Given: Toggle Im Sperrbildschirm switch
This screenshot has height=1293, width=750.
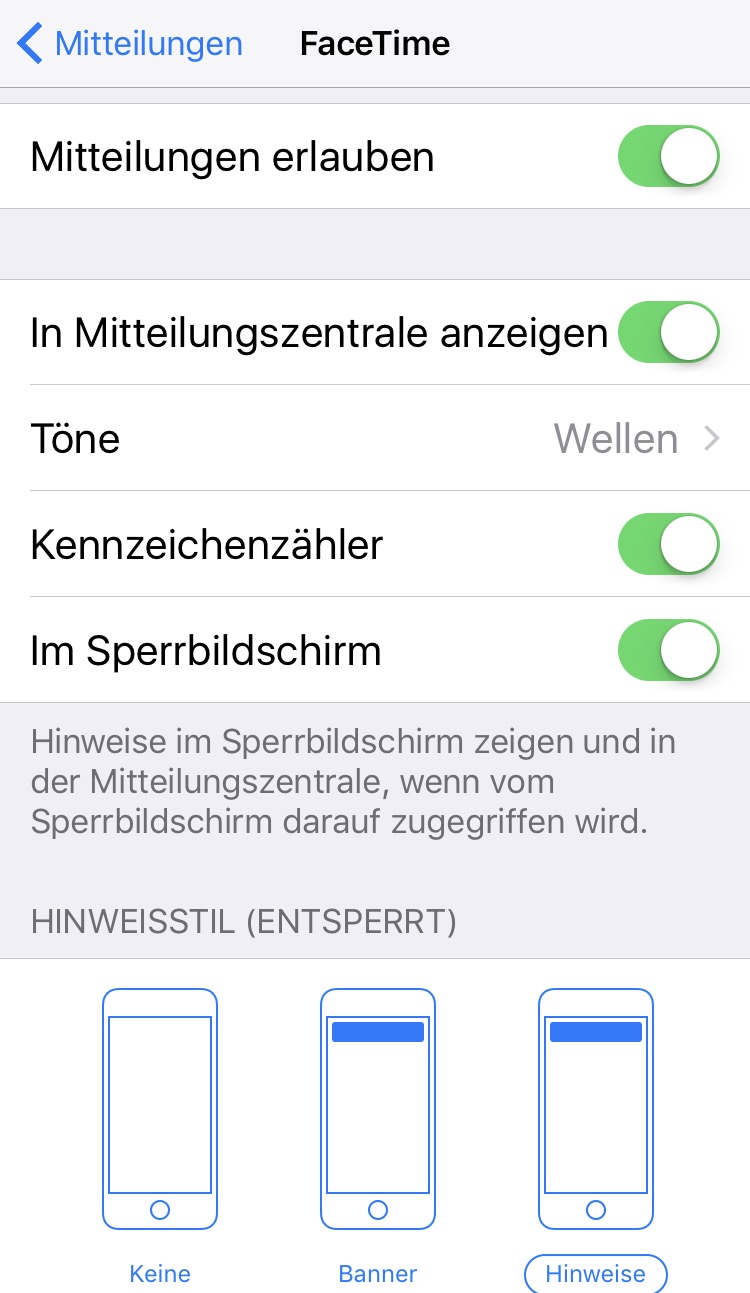Looking at the screenshot, I should pyautogui.click(x=668, y=650).
